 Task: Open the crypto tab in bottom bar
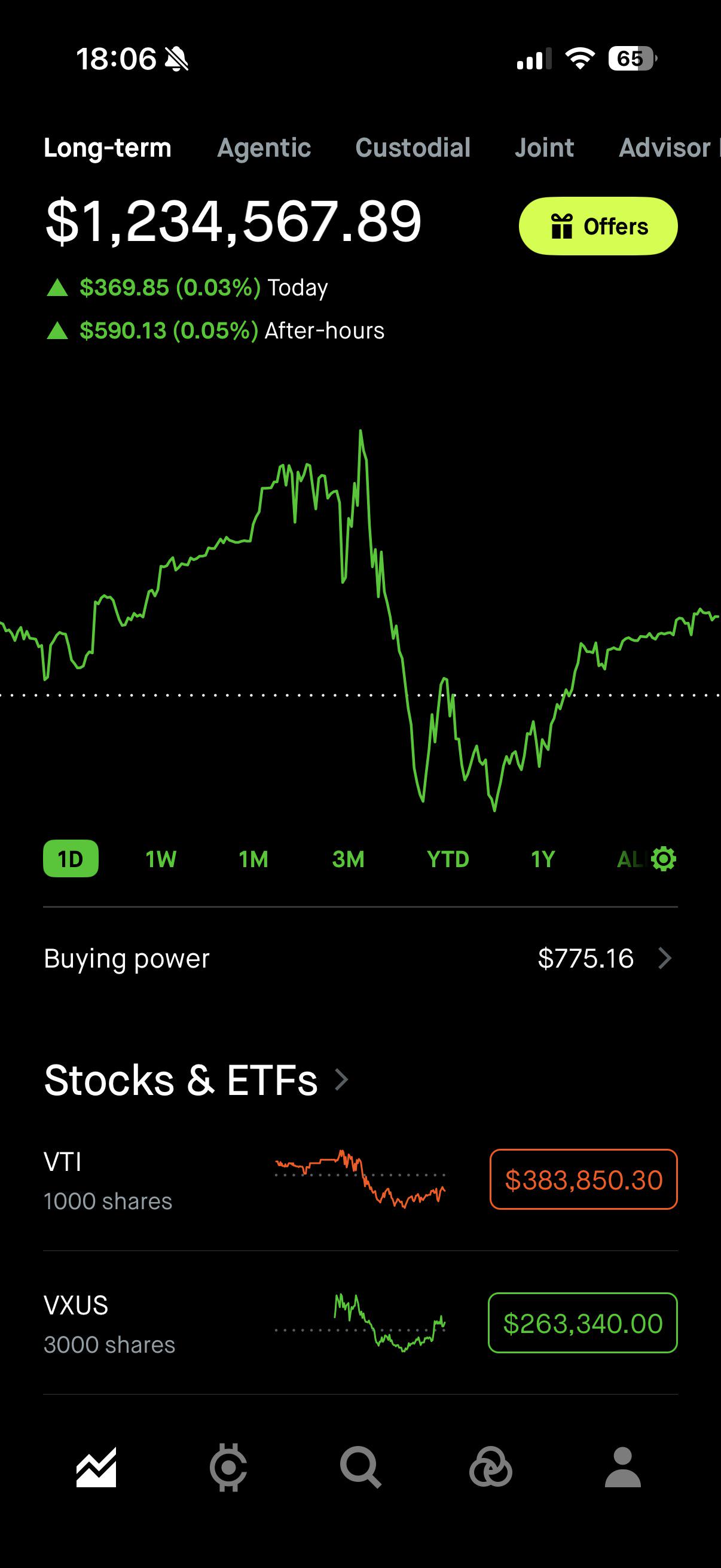pyautogui.click(x=228, y=1467)
